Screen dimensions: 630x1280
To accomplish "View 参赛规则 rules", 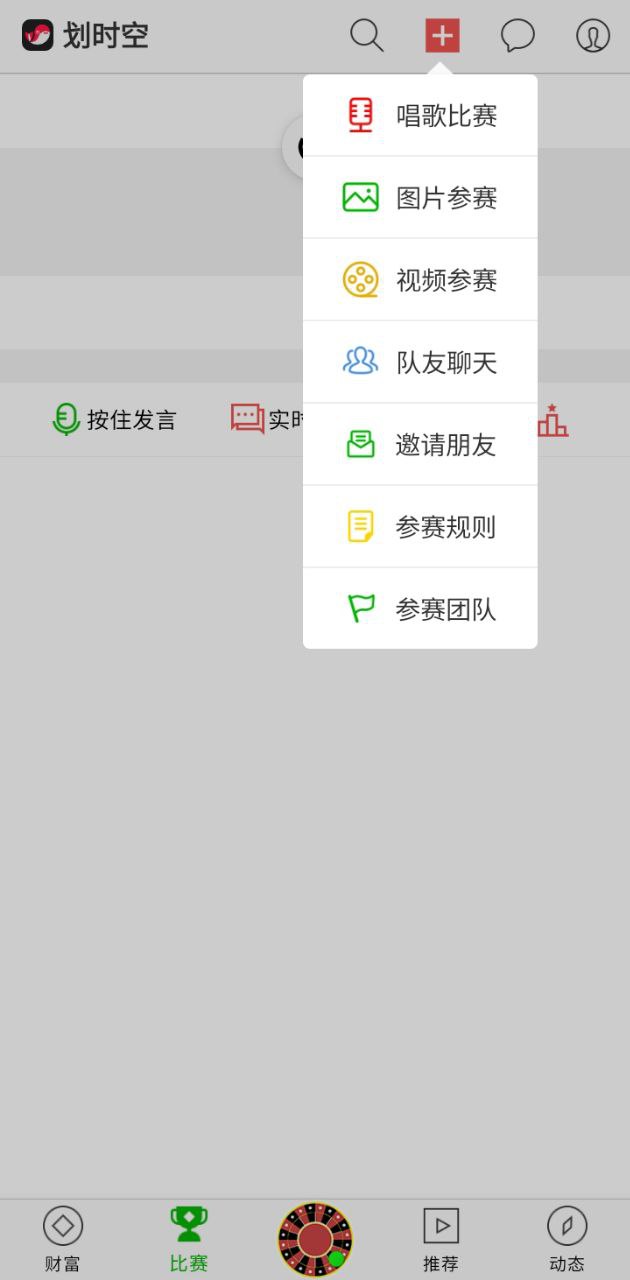I will pyautogui.click(x=420, y=527).
